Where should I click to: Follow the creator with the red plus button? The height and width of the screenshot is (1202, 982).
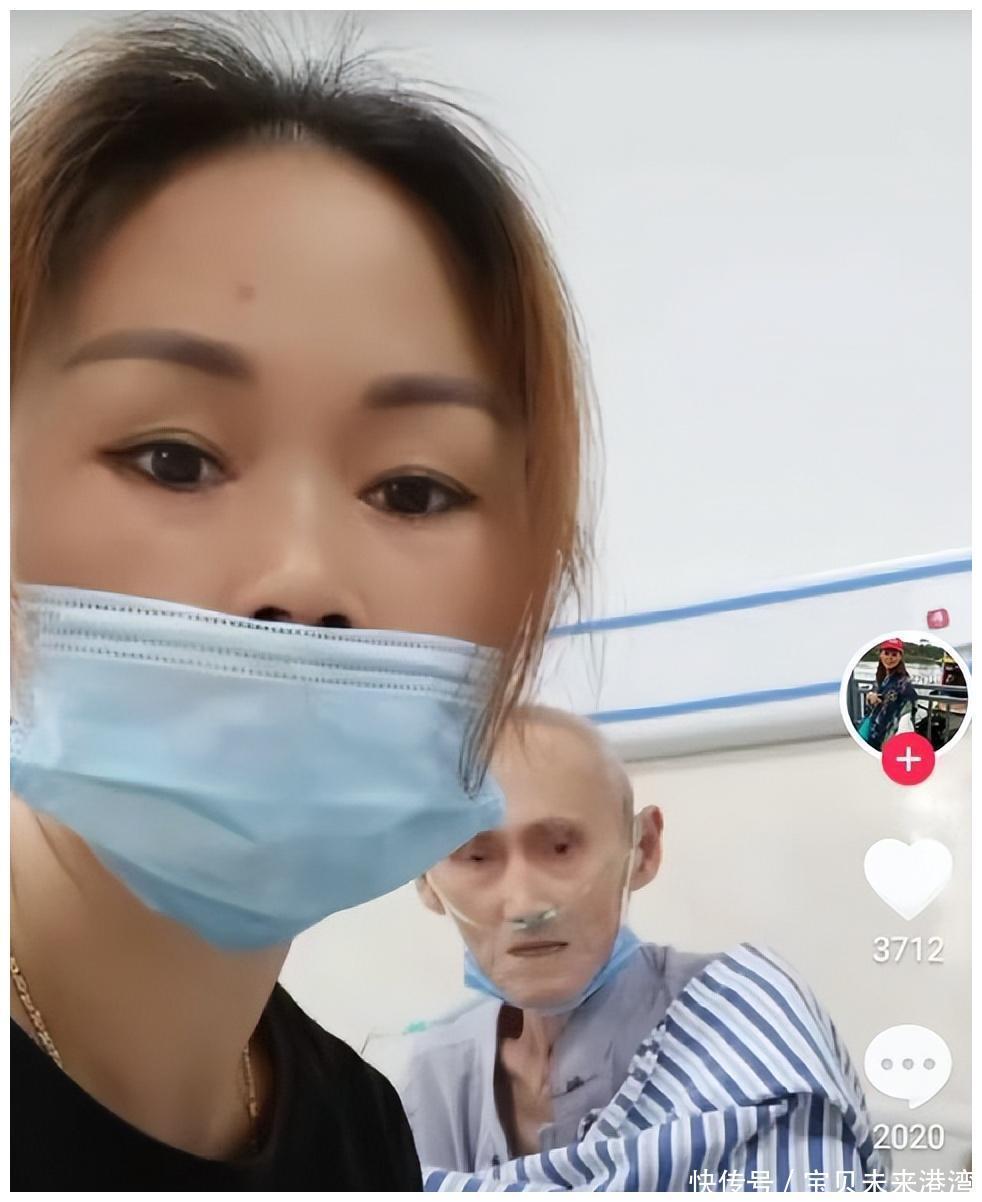907,759
